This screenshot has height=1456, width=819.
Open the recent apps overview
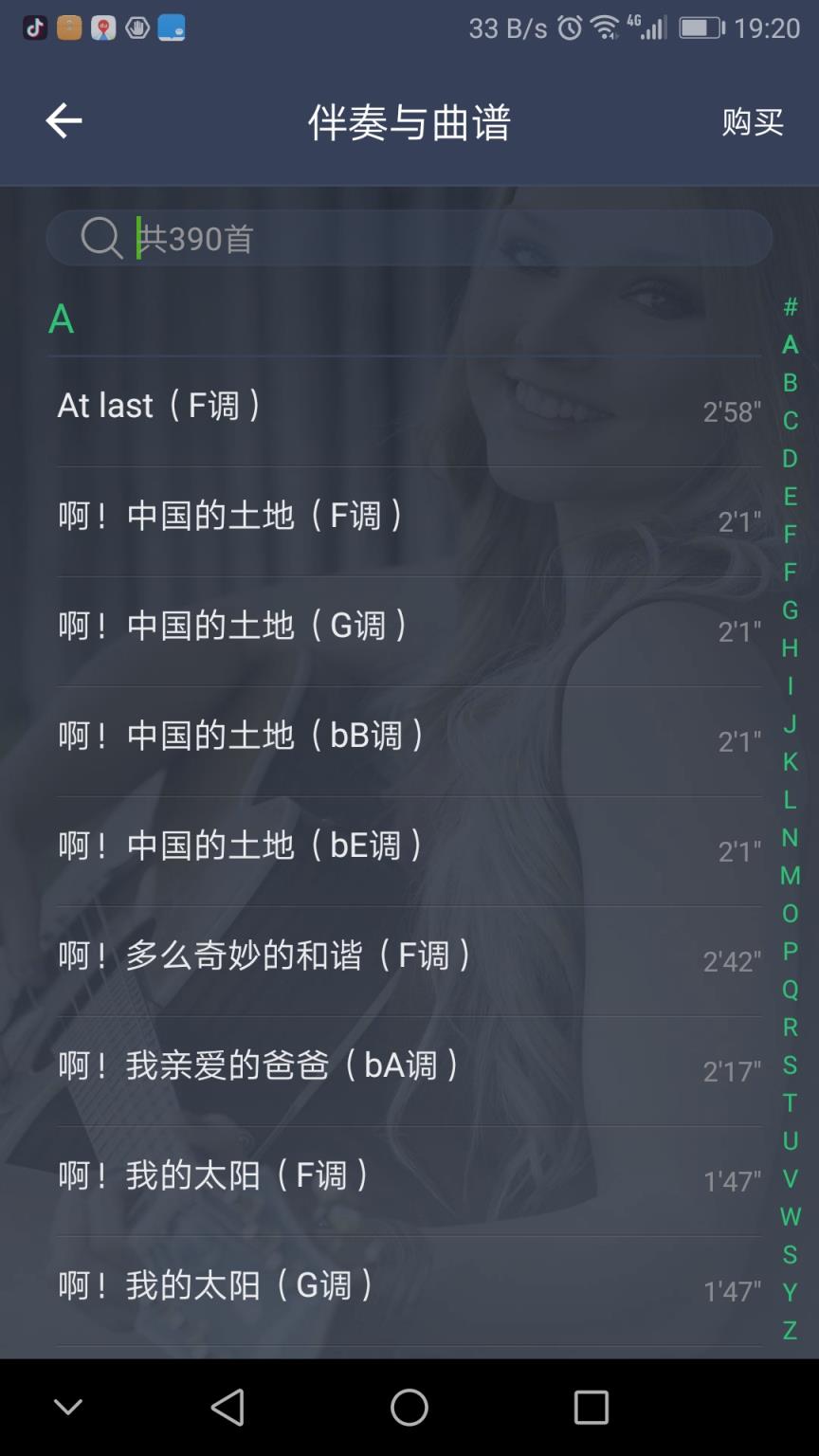[x=591, y=1408]
